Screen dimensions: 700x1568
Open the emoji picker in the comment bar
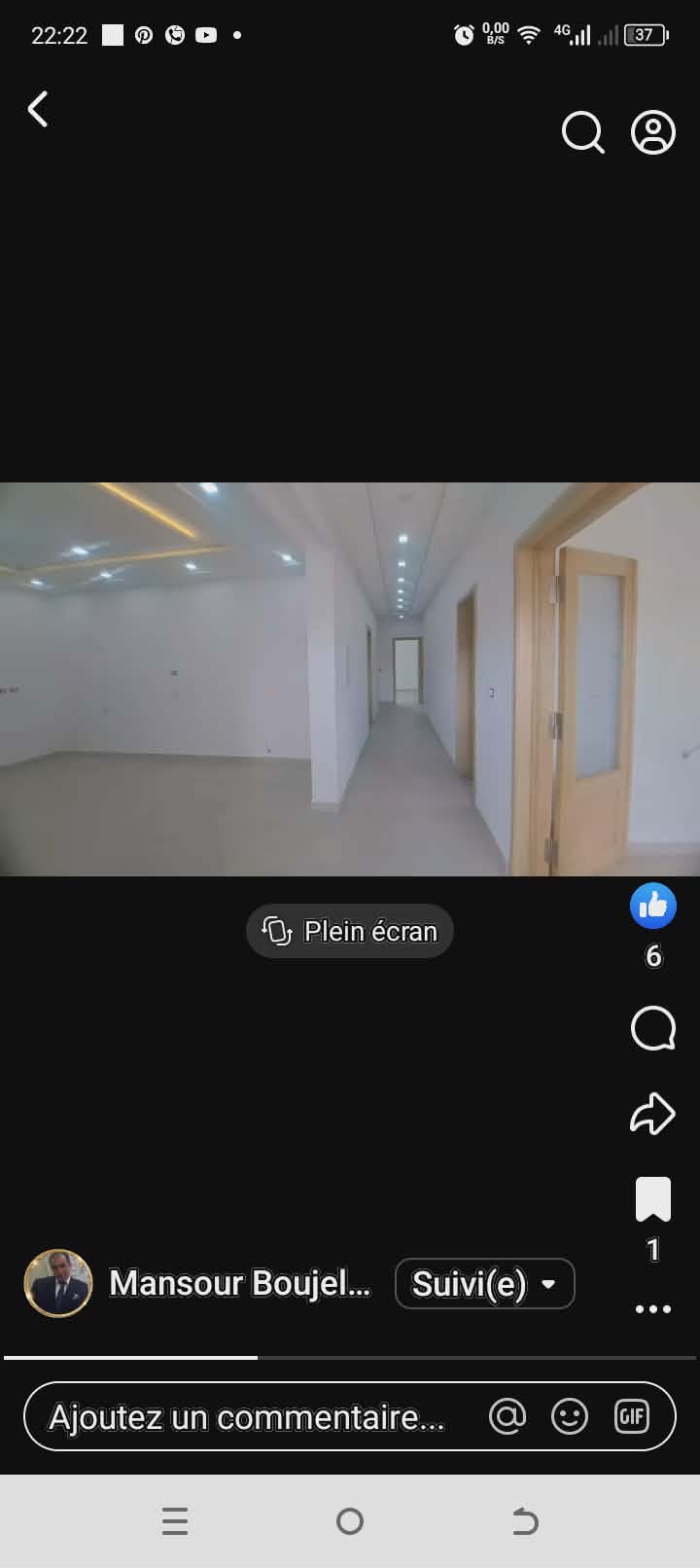(x=570, y=1417)
